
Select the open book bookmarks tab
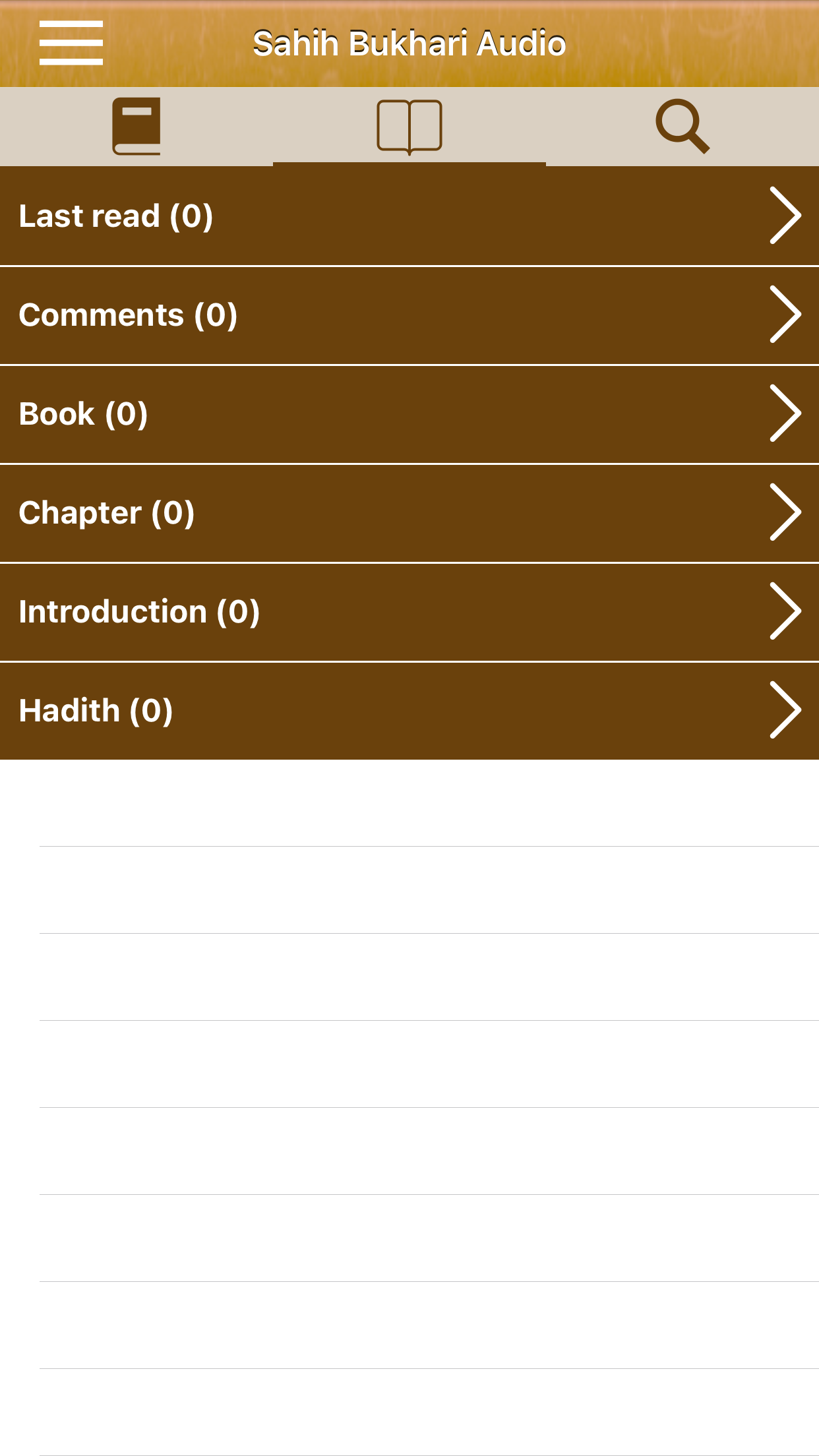click(x=409, y=126)
